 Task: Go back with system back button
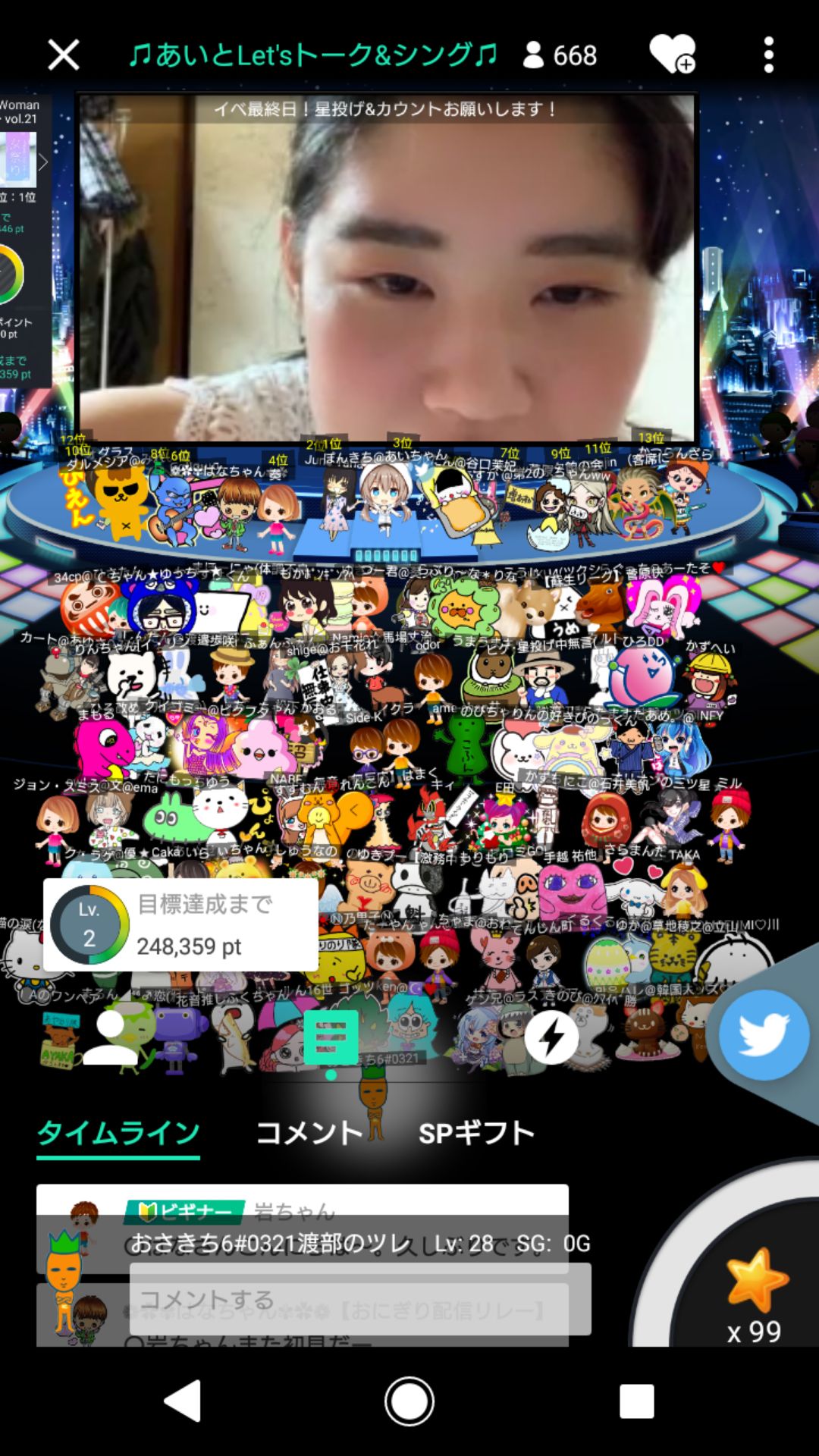click(x=183, y=1401)
